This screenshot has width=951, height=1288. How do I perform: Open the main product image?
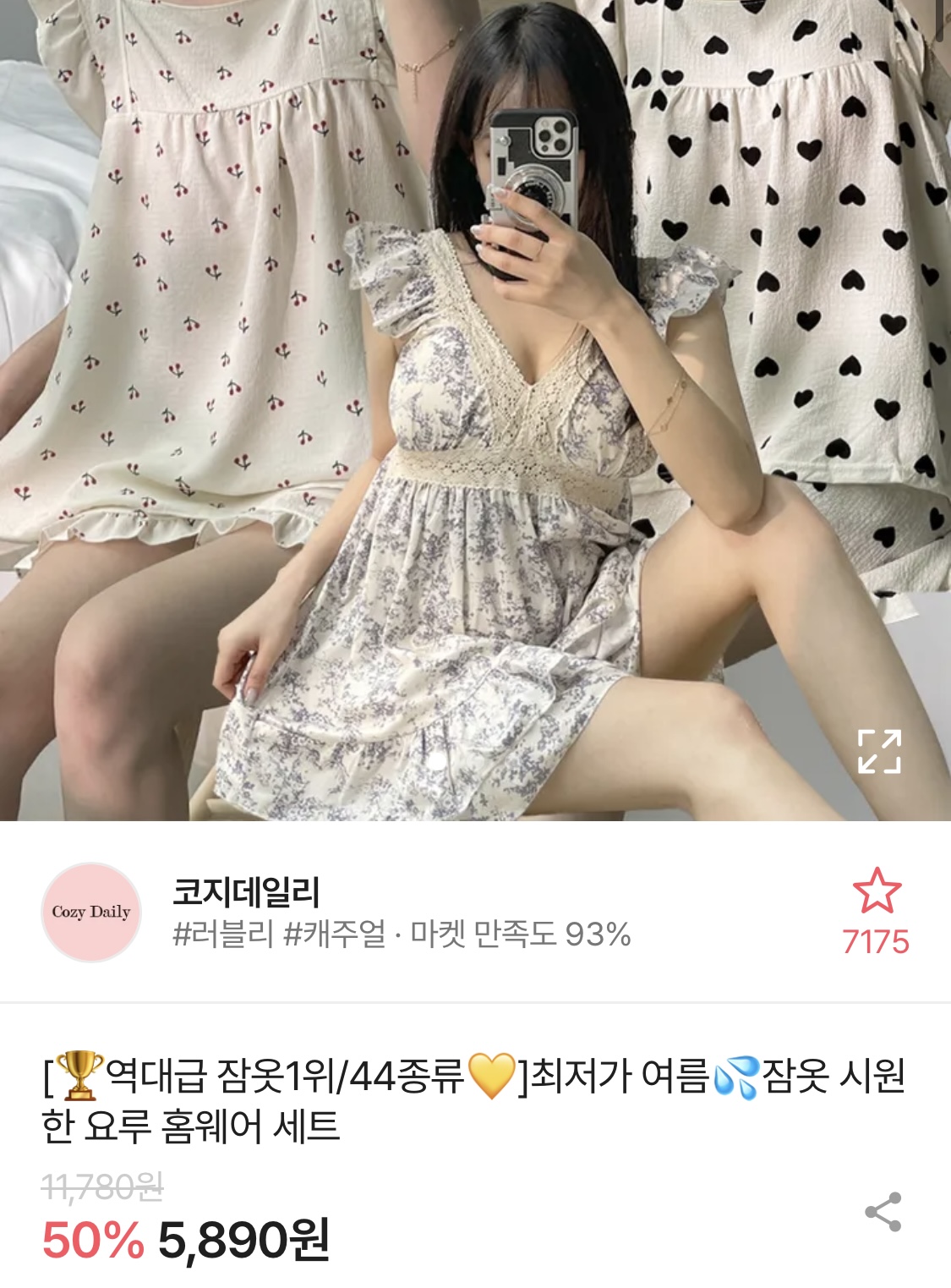(473, 423)
